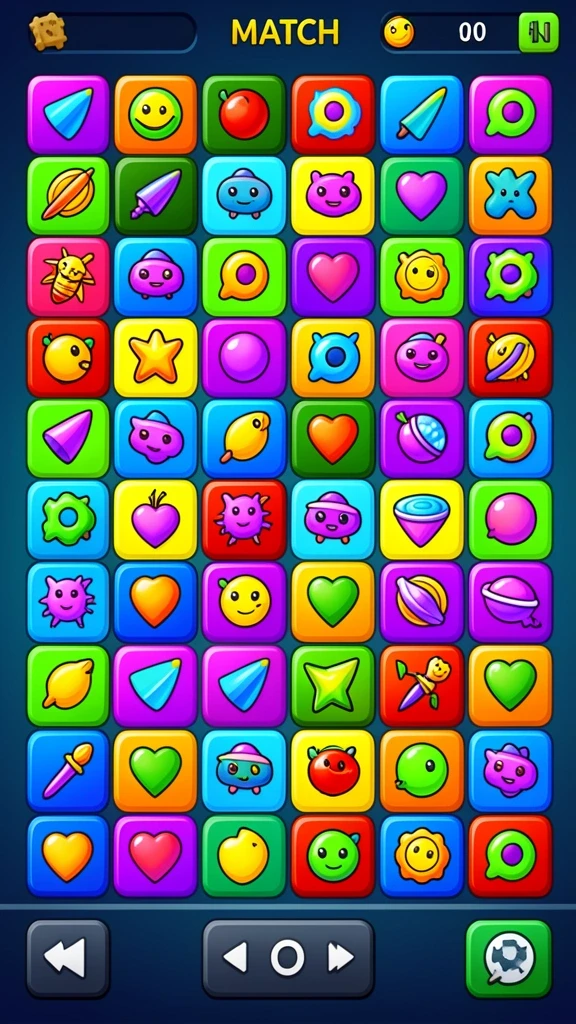This screenshot has height=1024, width=576.
Task: Tap the green smiley on red tile
Action: point(332,856)
